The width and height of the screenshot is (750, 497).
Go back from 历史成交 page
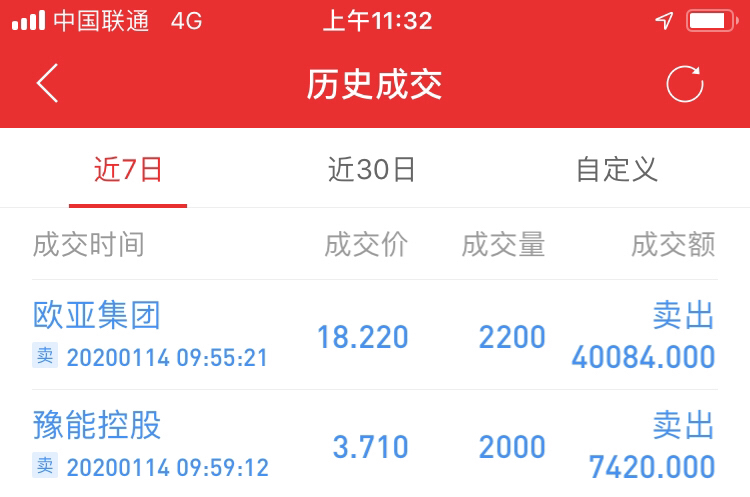click(47, 84)
